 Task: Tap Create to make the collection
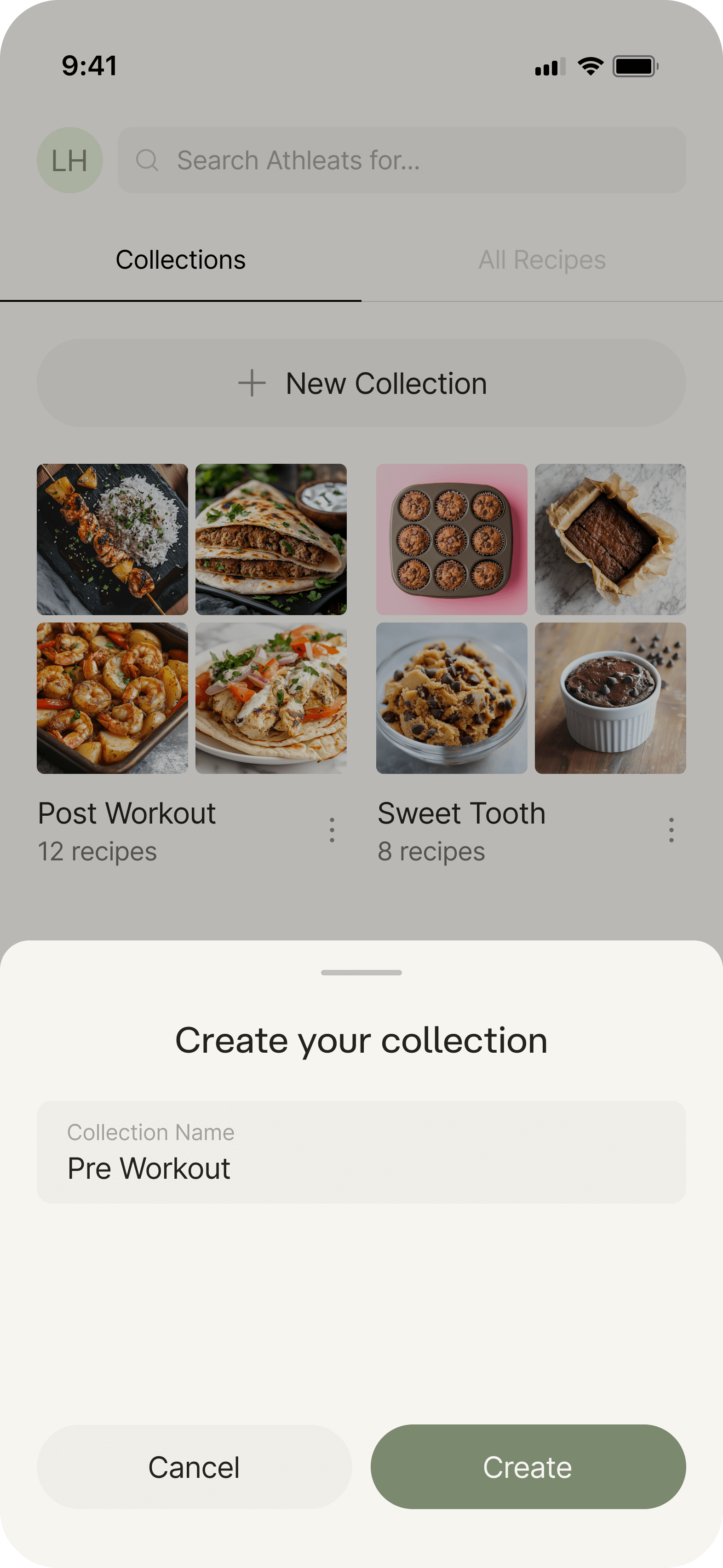pyautogui.click(x=528, y=1466)
